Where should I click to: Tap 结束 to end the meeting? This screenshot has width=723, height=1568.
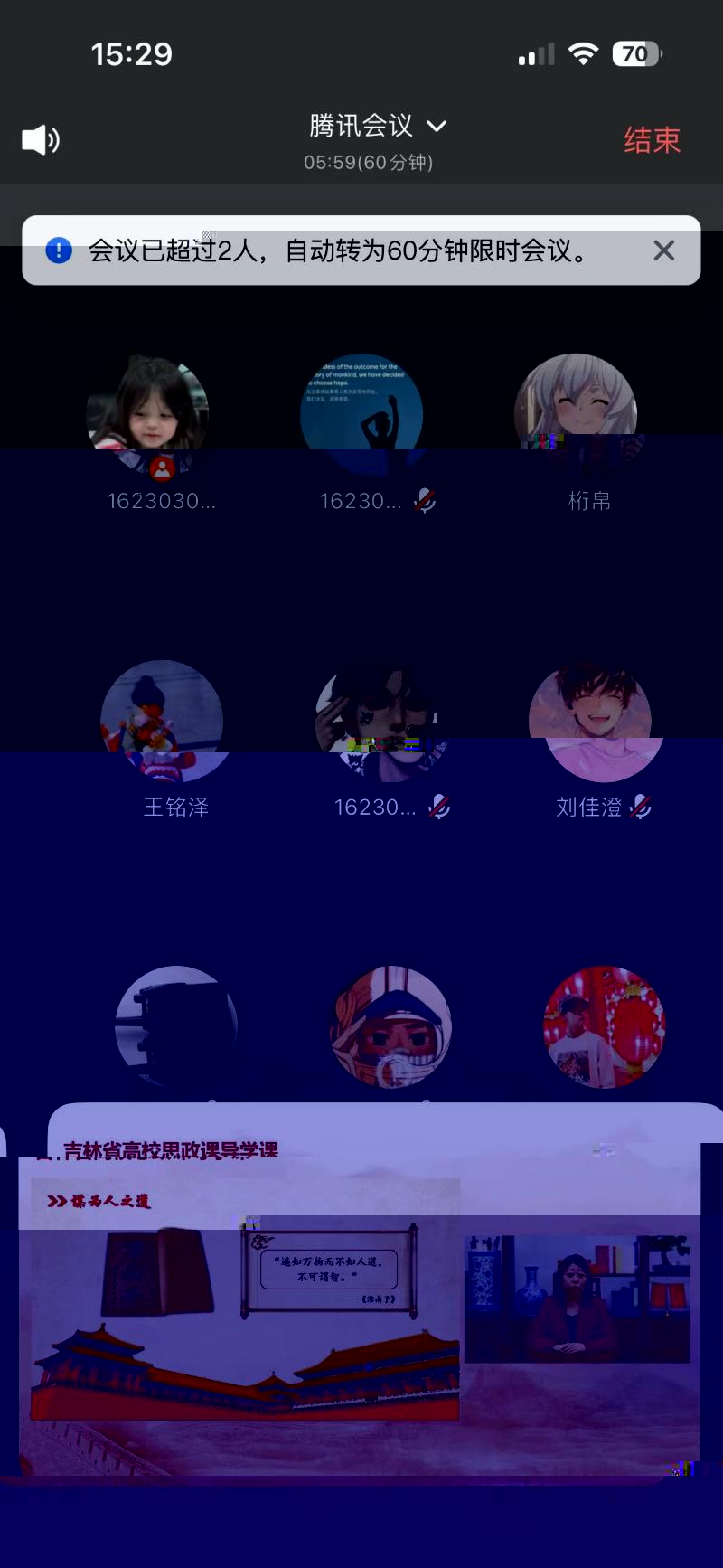pos(652,140)
